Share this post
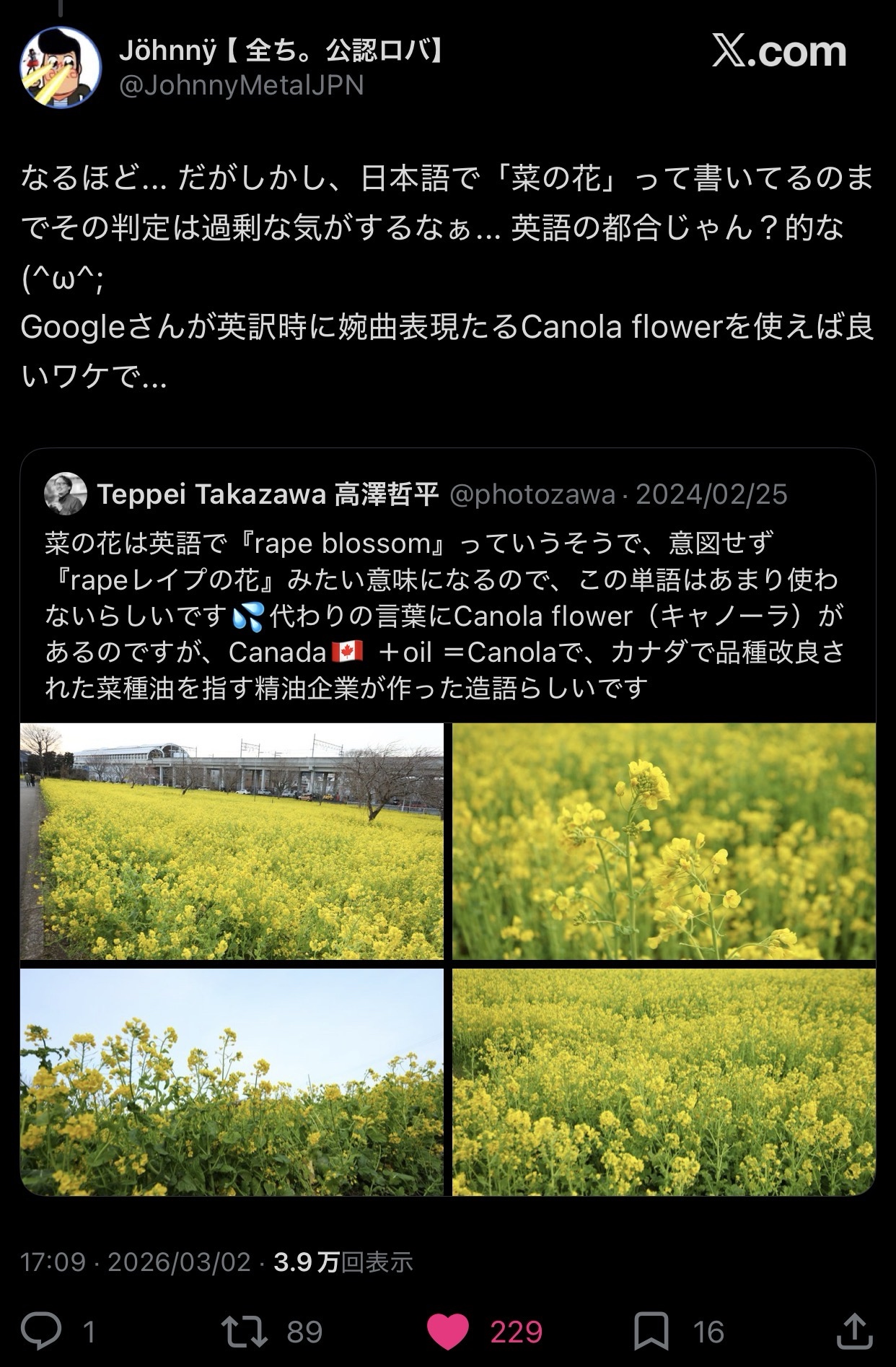 (x=853, y=1332)
